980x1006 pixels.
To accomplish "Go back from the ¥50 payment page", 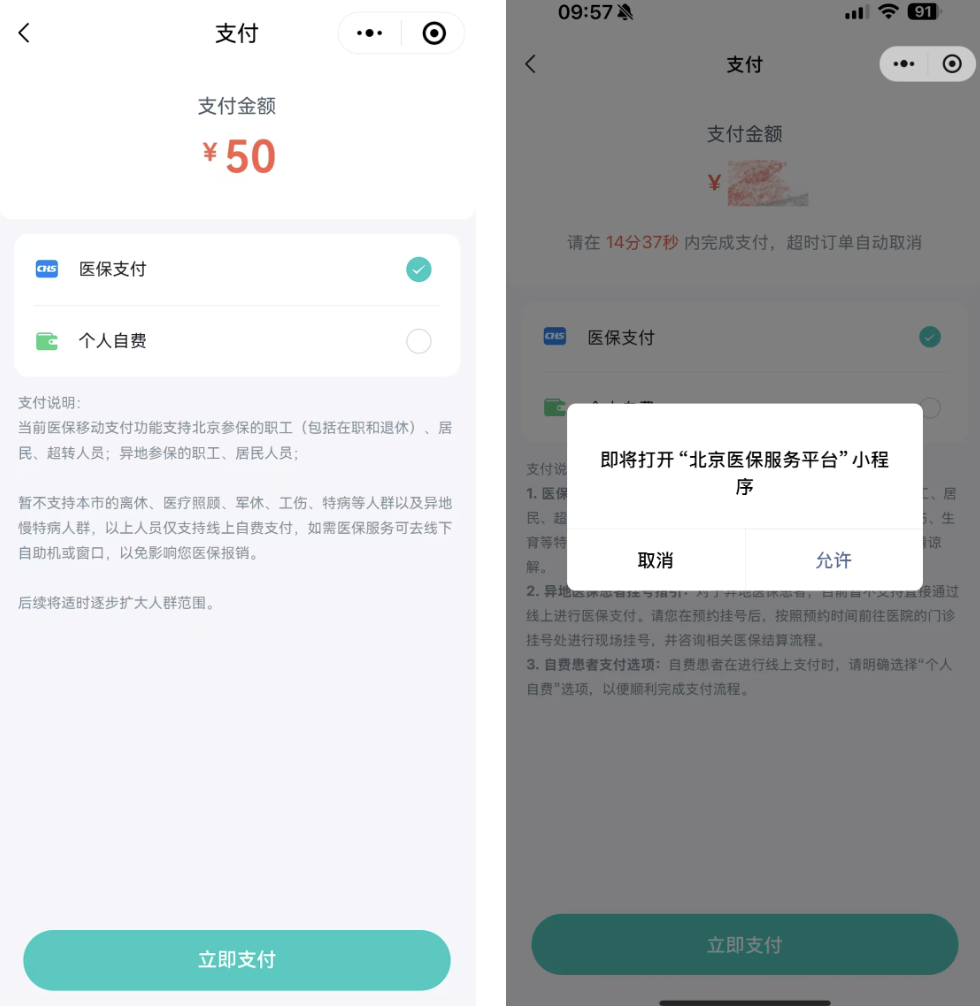I will pos(25,33).
